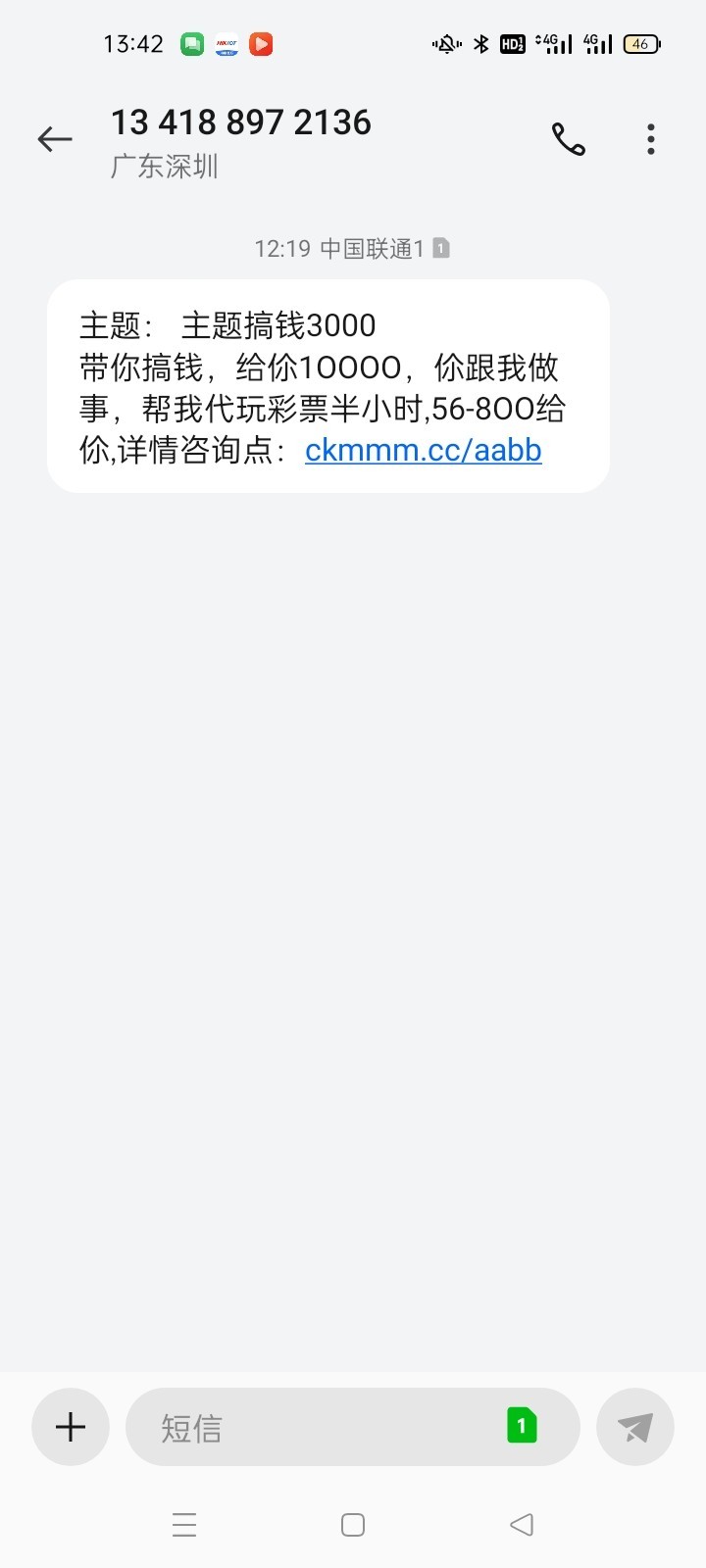Open the three-dot overflow menu
The width and height of the screenshot is (706, 1568).
click(x=651, y=140)
